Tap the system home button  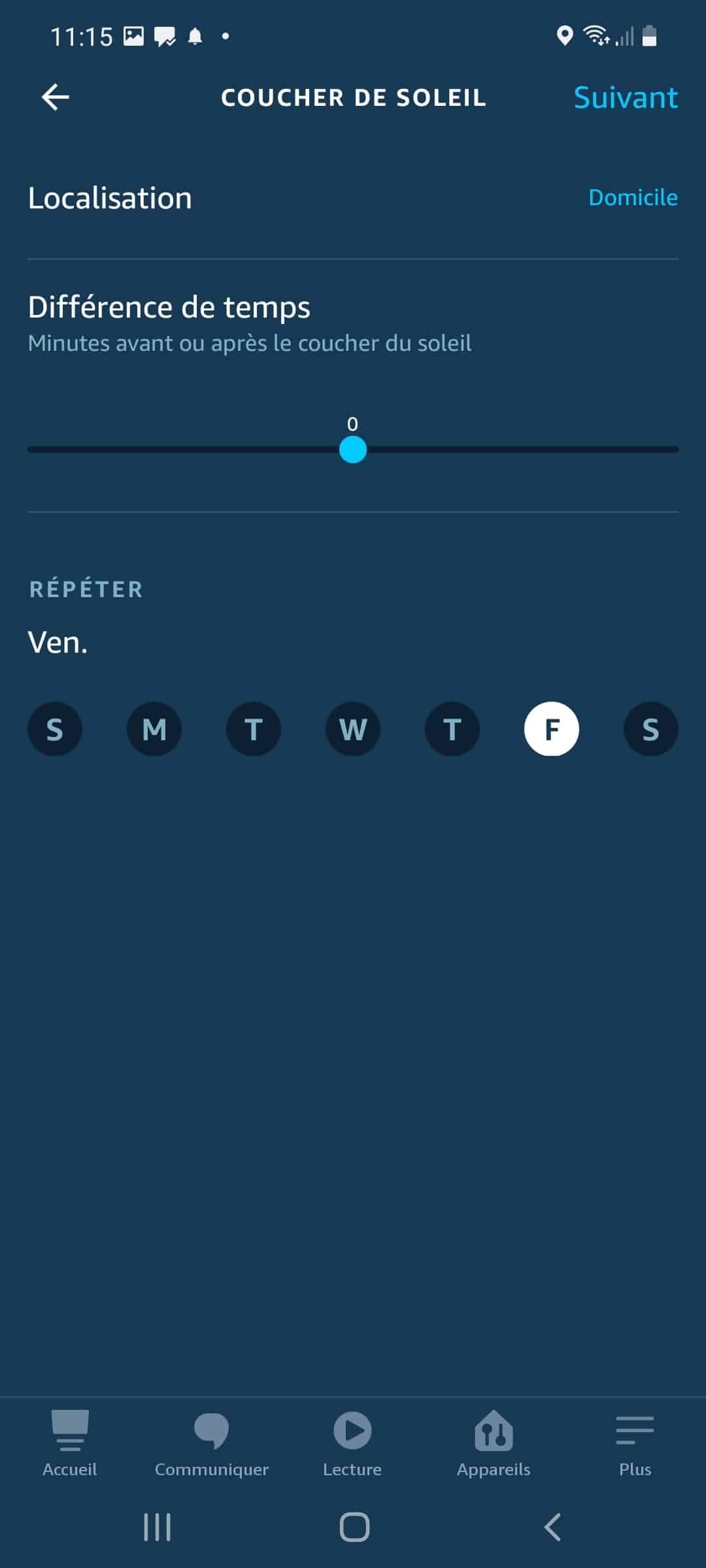(354, 1527)
